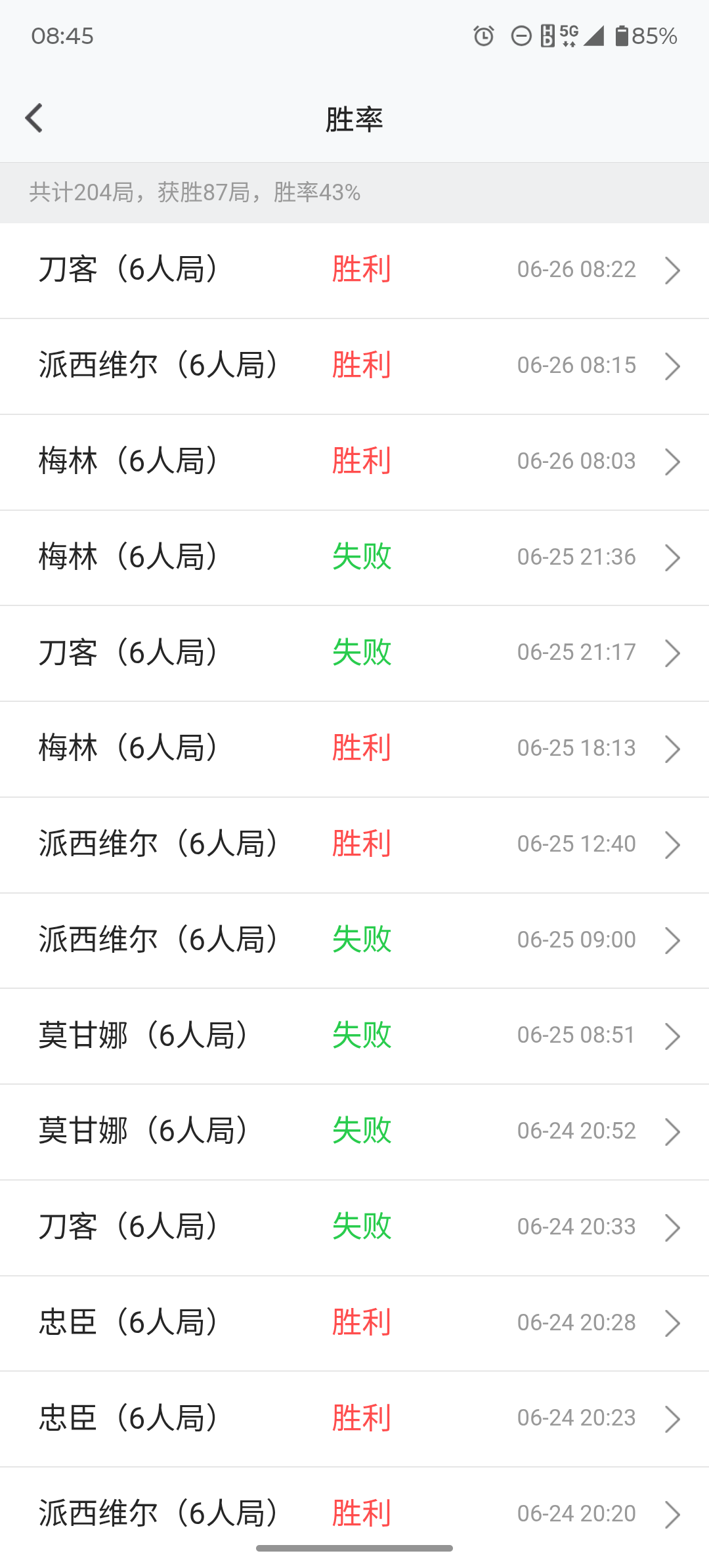Open the 梅林 record from 06-26 08:03

pos(354,462)
